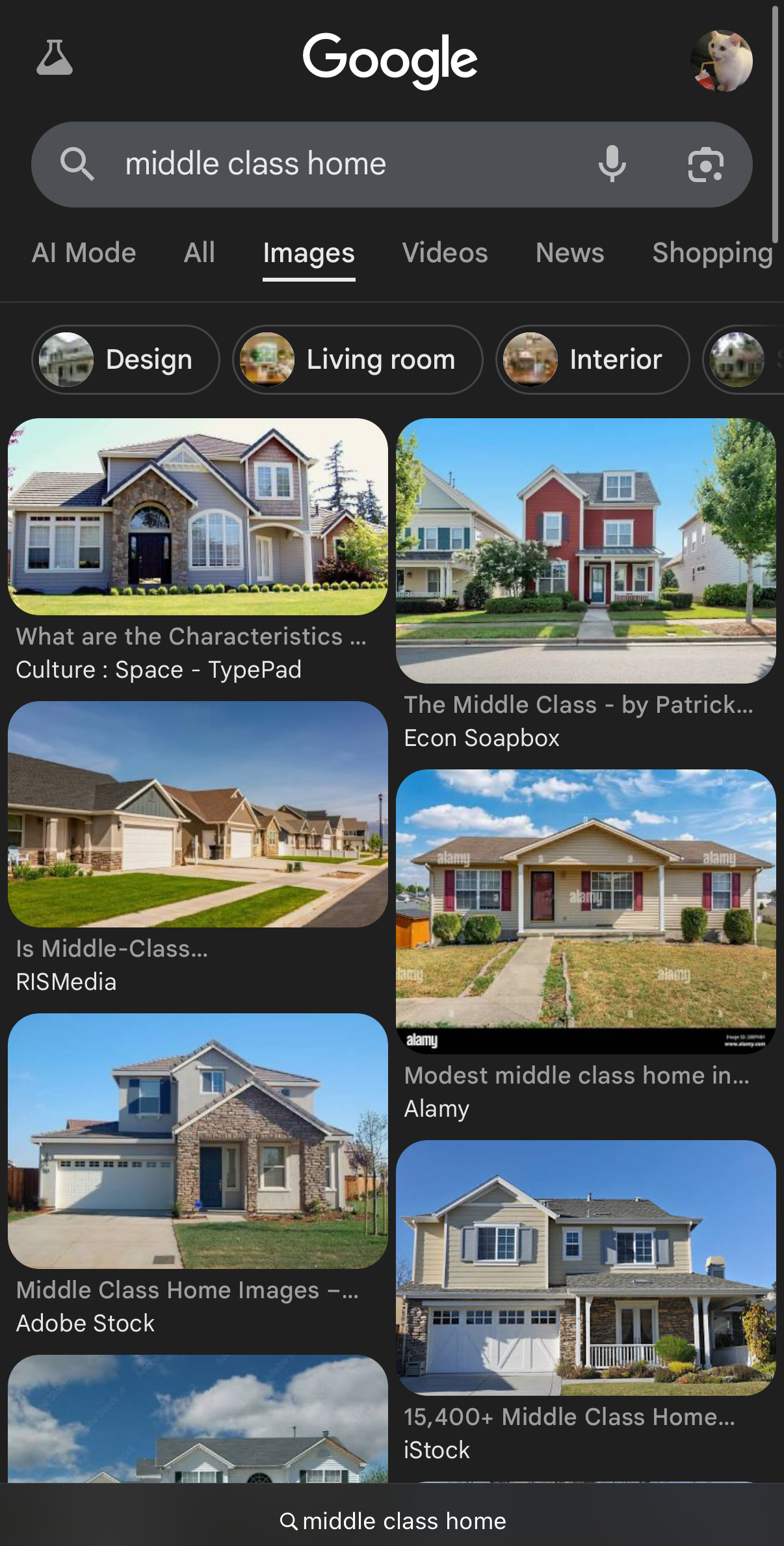Select the Interior filter chip
The width and height of the screenshot is (784, 1546).
(x=592, y=360)
